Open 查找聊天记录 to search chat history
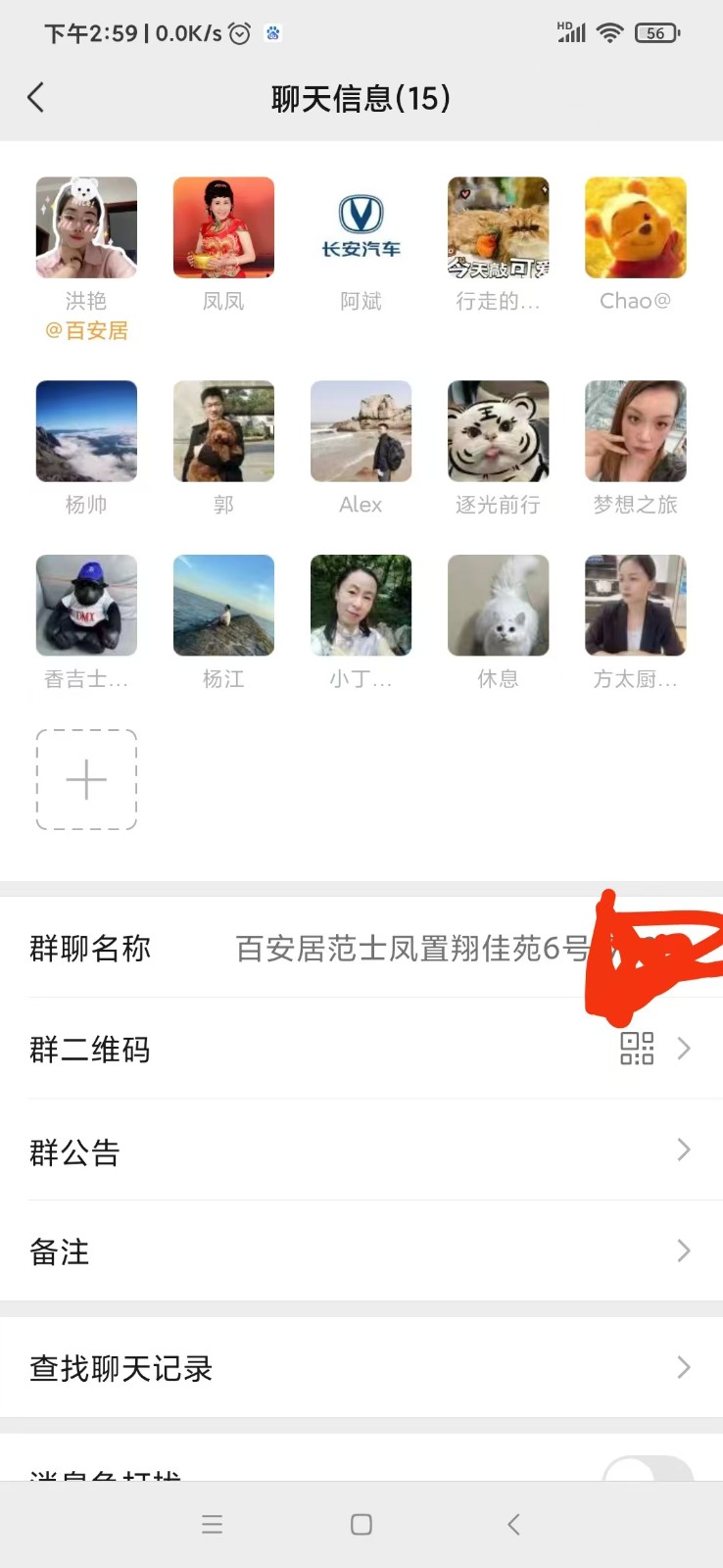The height and width of the screenshot is (1568, 723). (x=361, y=1367)
